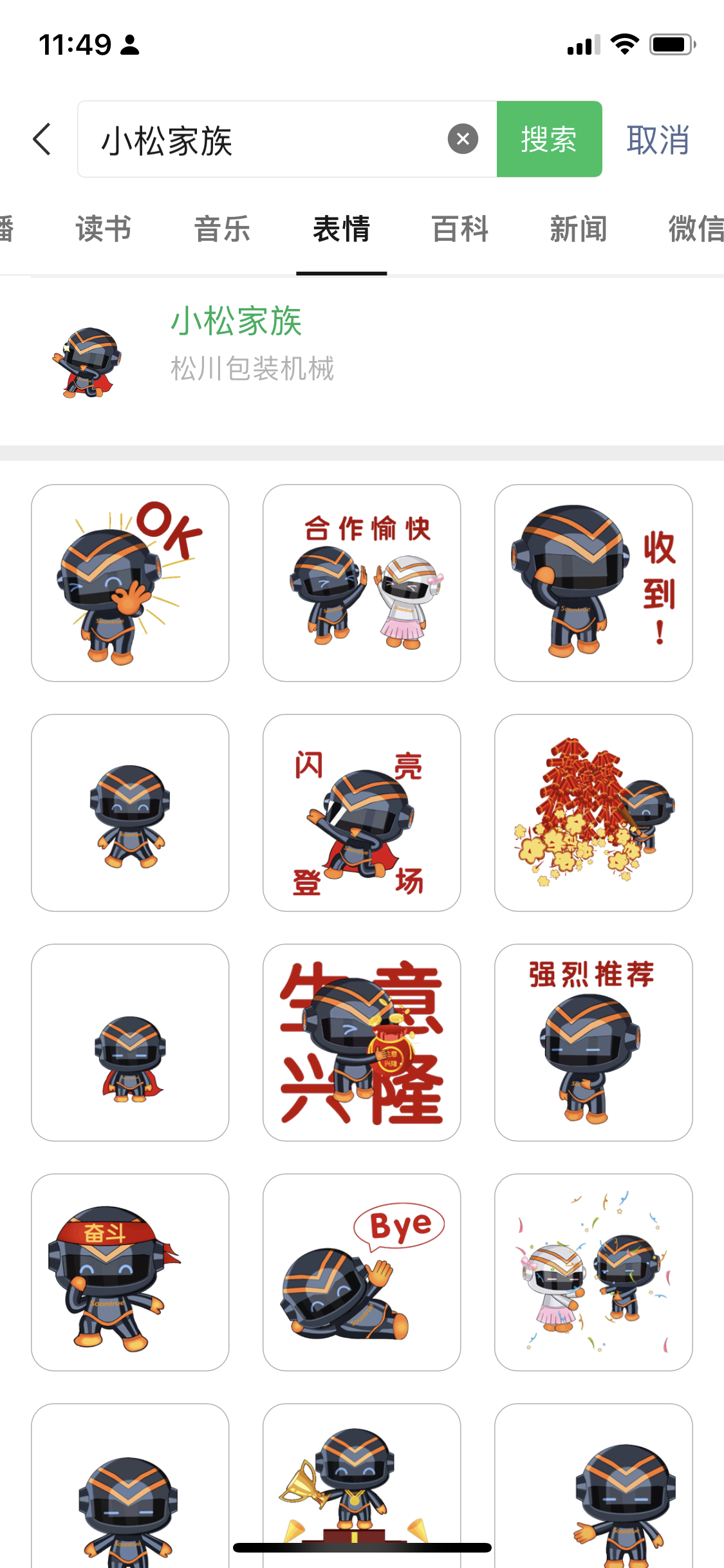Choose the 奋斗 headband sticker
724x1568 pixels.
[130, 1273]
